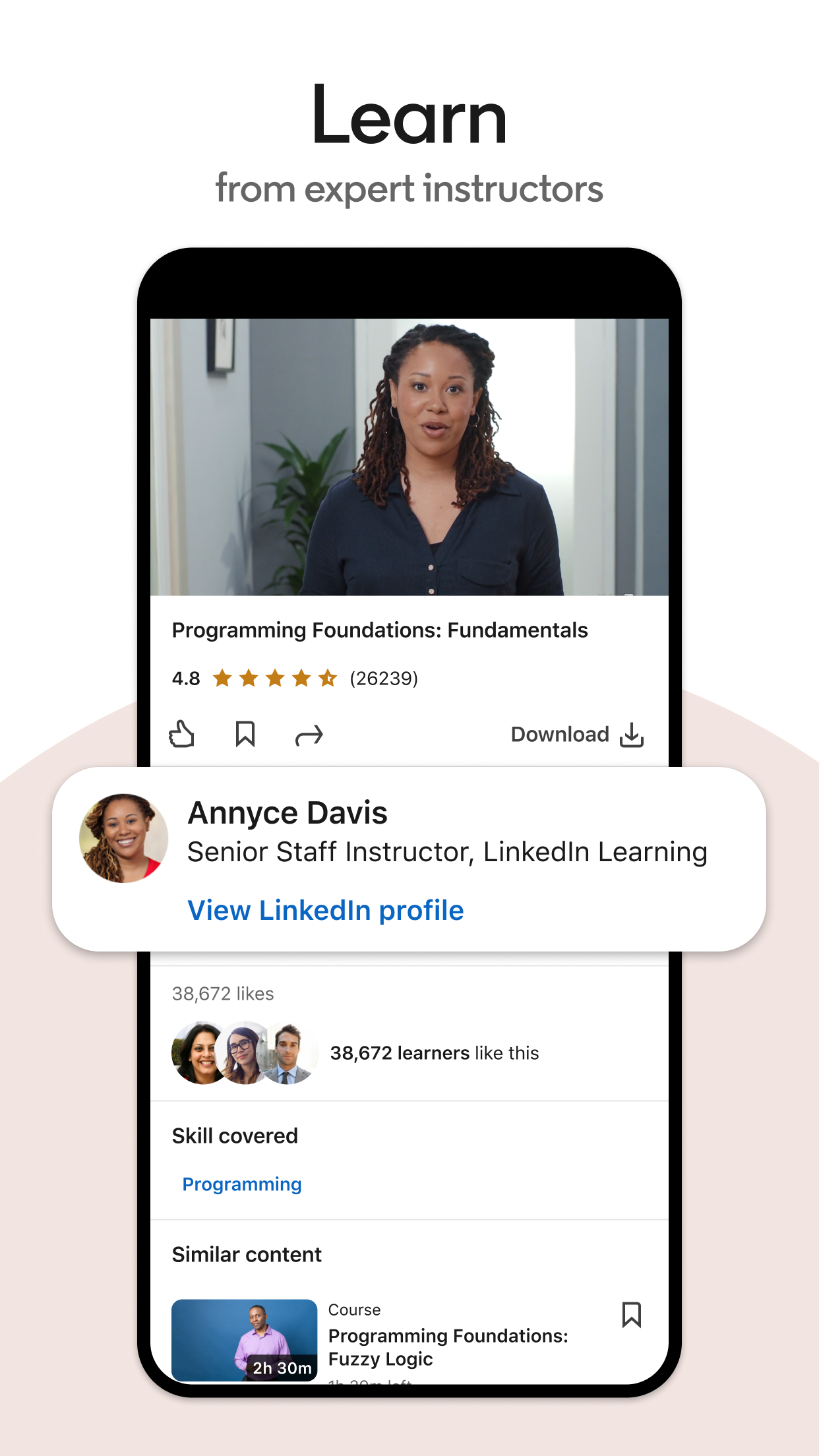Bookmark the course using the save icon
The width and height of the screenshot is (819, 1456).
[245, 734]
